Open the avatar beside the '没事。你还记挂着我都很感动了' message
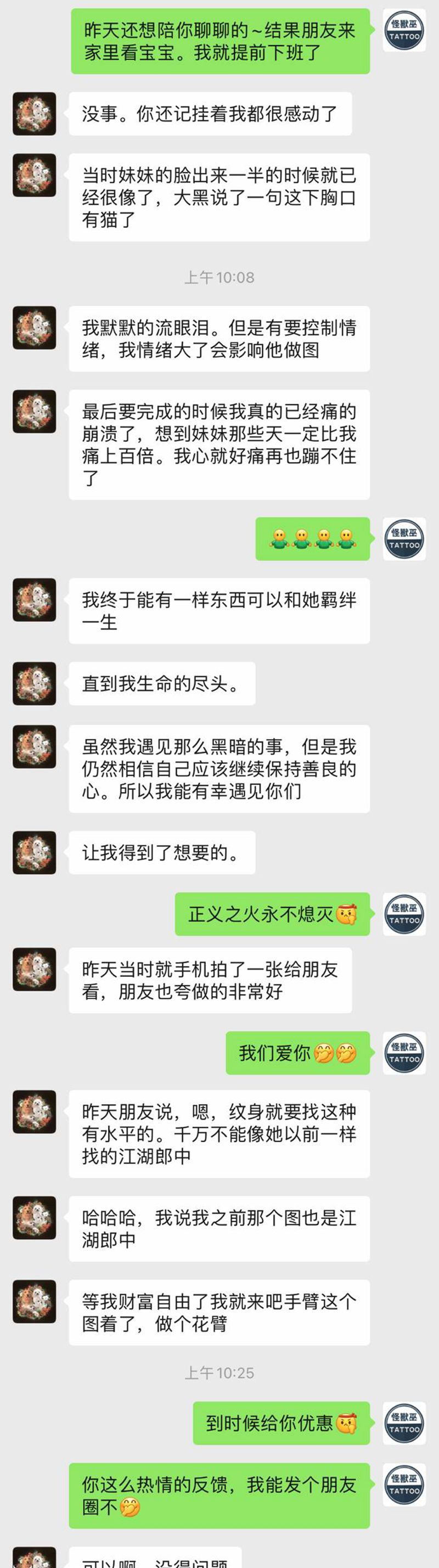439x1568 pixels. point(34,114)
